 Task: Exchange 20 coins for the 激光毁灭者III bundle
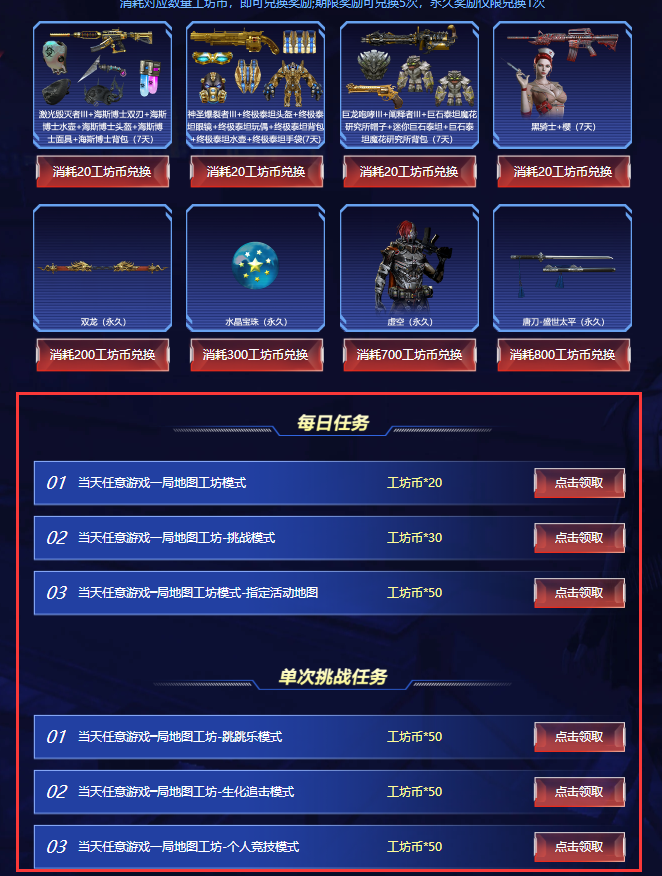point(102,172)
